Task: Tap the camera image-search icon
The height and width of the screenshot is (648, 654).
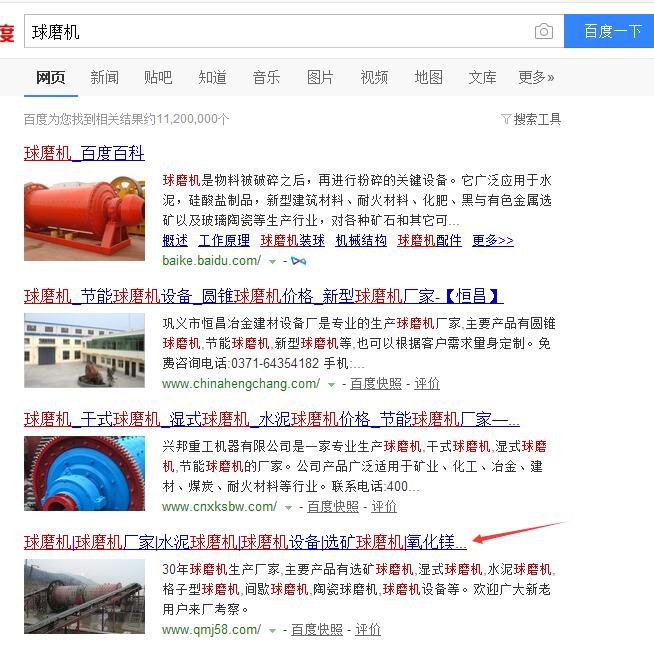Action: coord(543,31)
